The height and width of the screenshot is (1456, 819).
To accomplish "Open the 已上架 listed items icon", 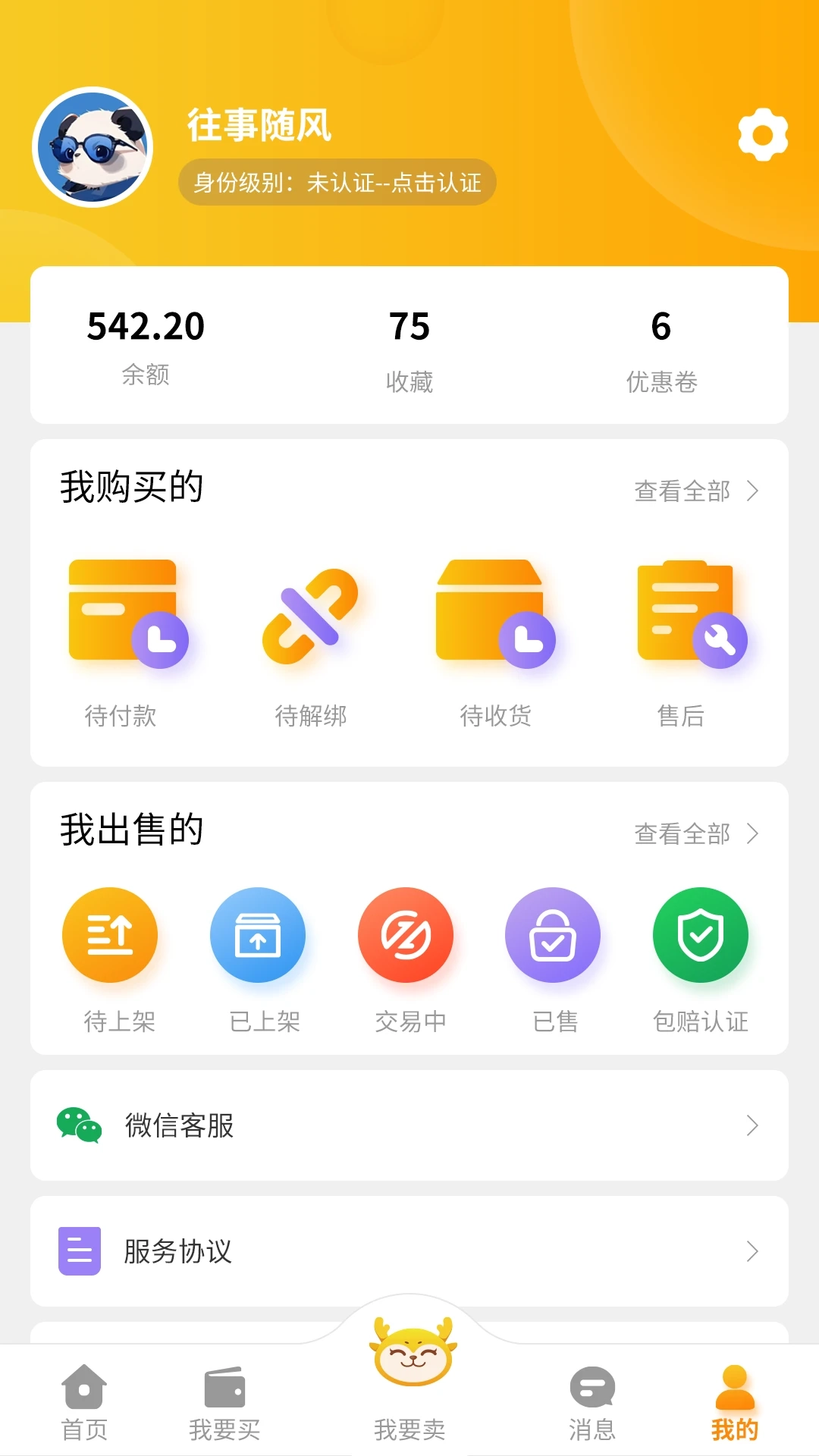I will [259, 935].
